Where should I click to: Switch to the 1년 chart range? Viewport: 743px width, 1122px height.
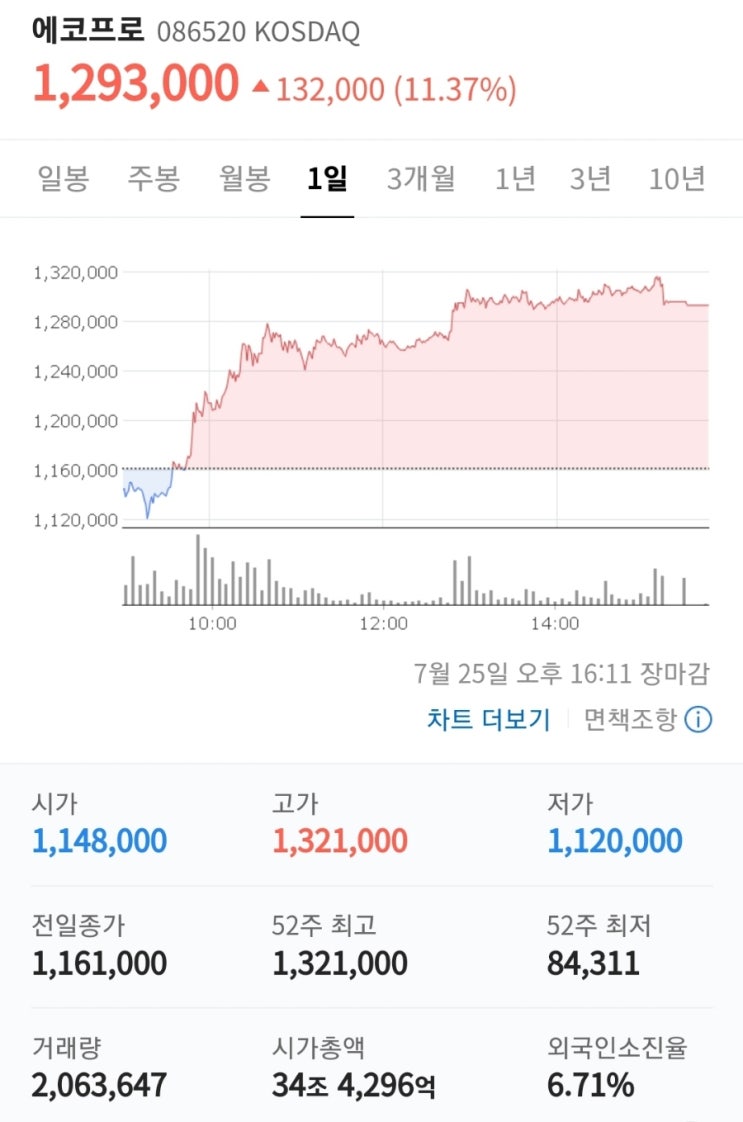pyautogui.click(x=515, y=180)
